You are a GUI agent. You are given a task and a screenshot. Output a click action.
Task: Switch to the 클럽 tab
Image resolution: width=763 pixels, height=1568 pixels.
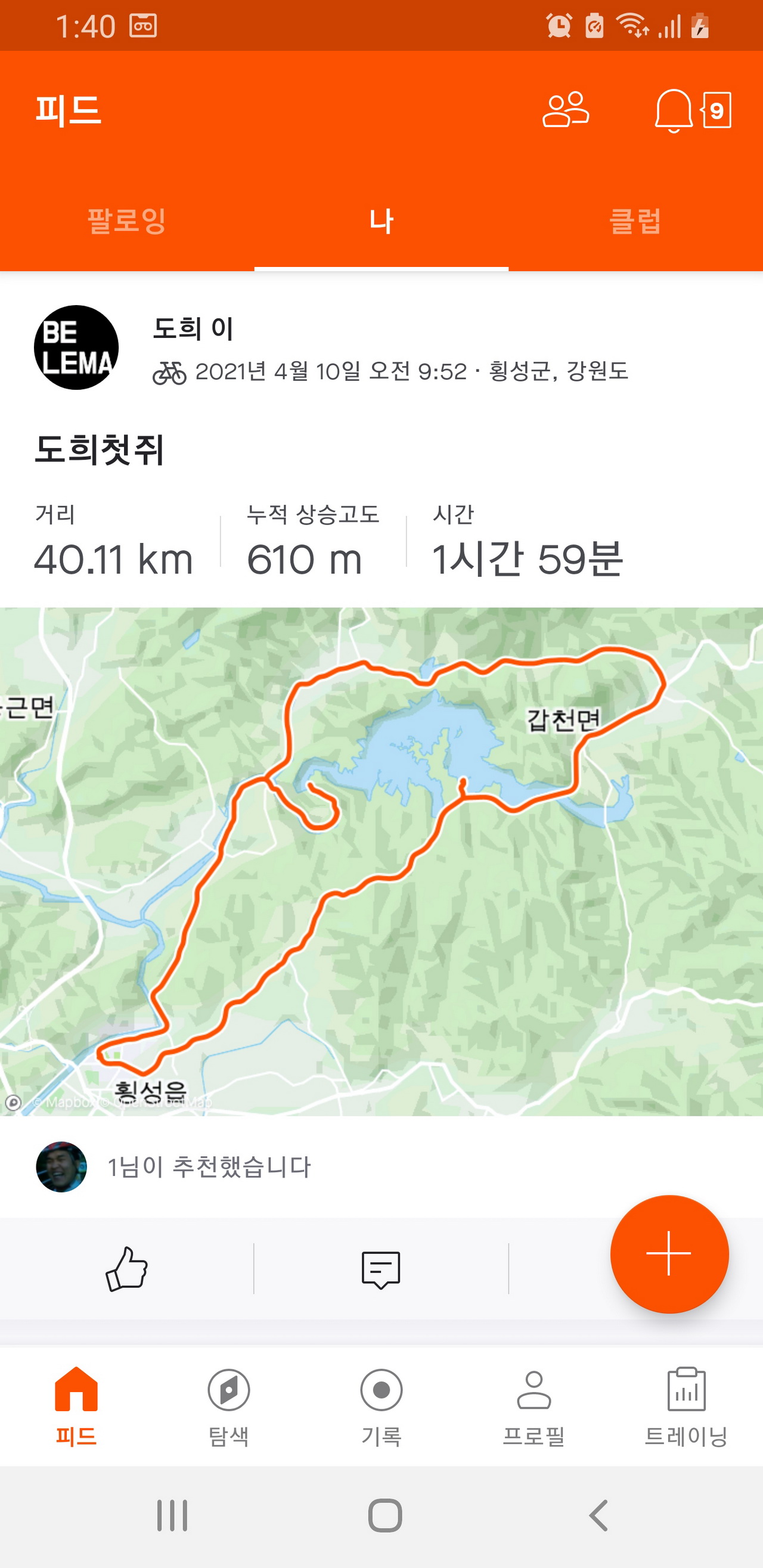point(635,221)
